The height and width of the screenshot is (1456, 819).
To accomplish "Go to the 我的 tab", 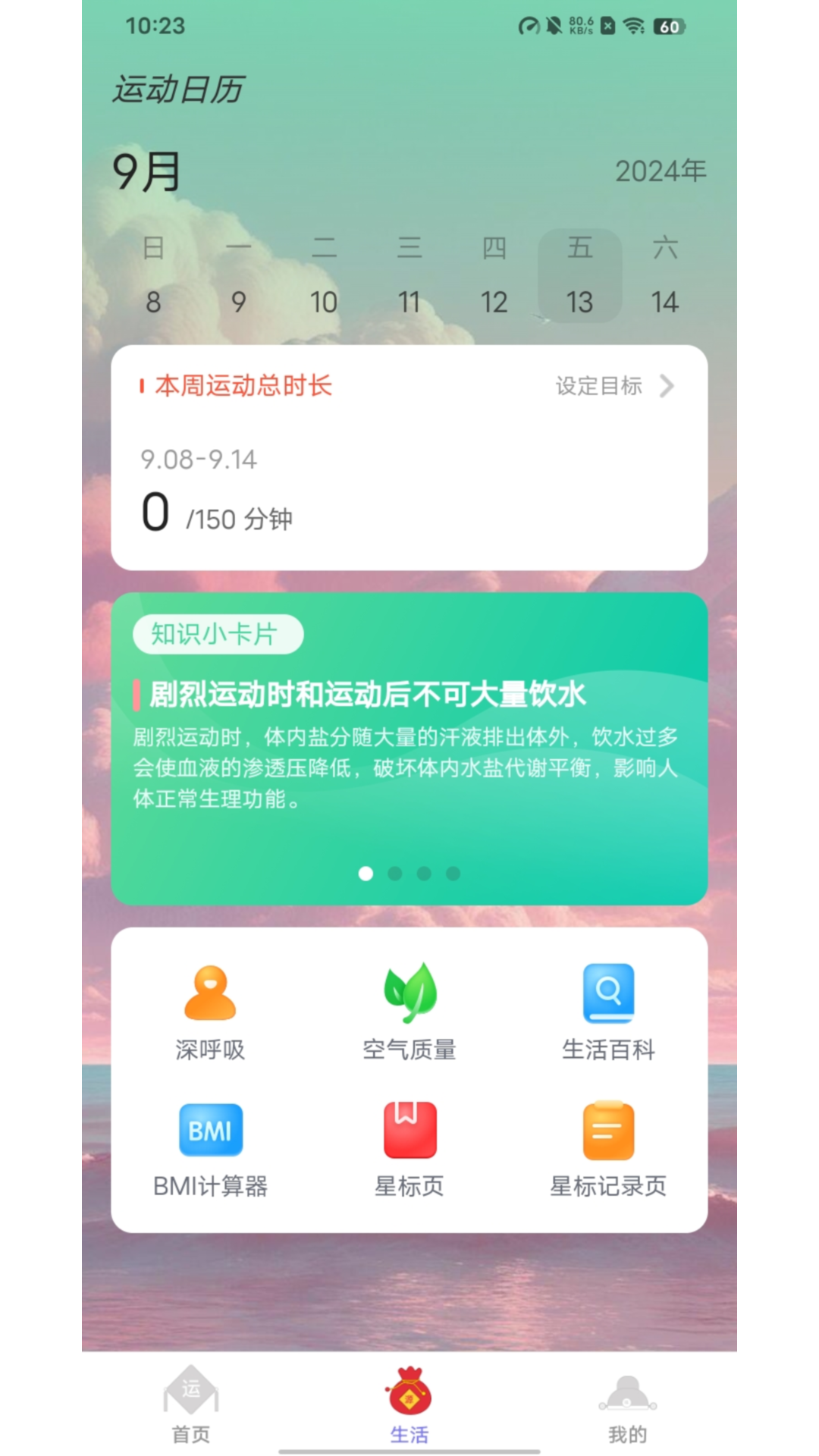I will pos(627,1407).
